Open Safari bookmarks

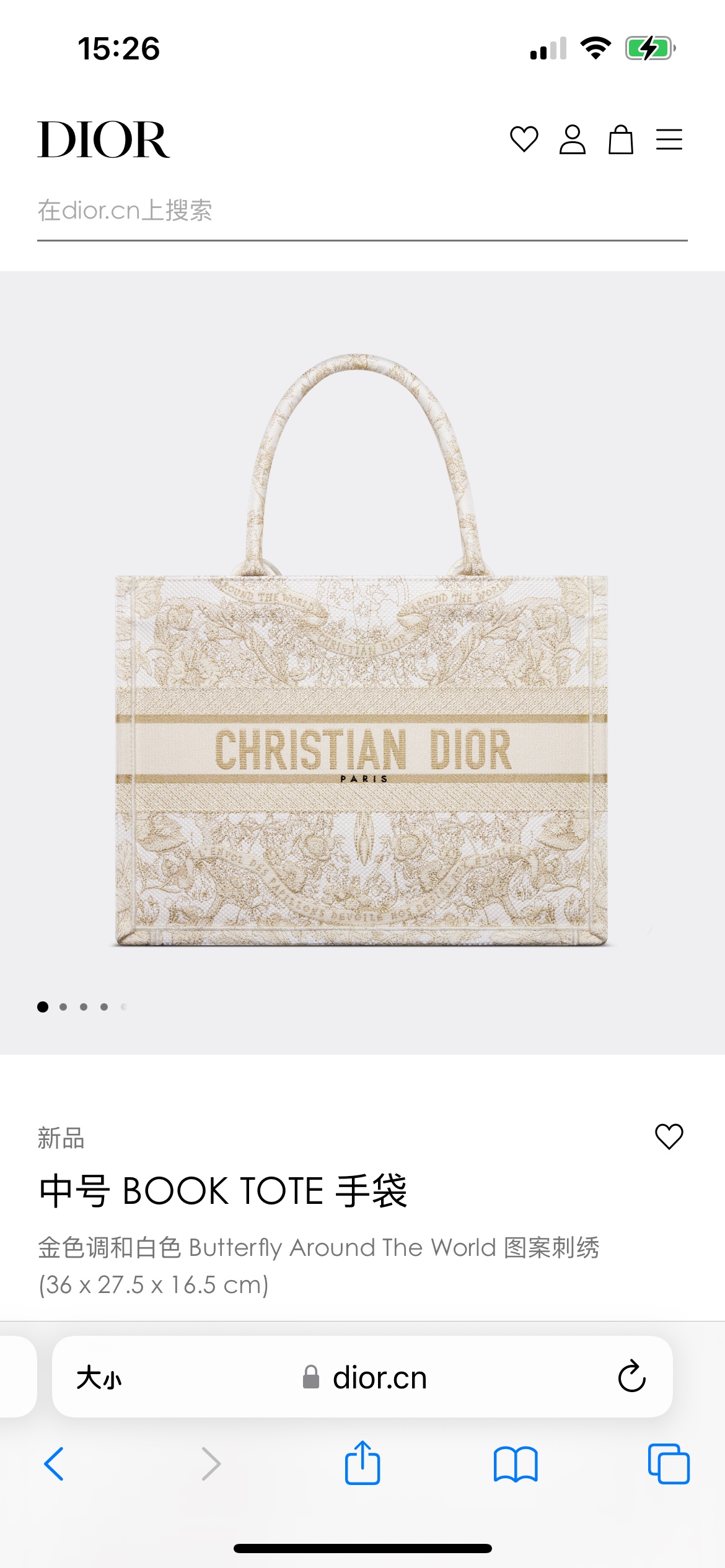tap(516, 1464)
